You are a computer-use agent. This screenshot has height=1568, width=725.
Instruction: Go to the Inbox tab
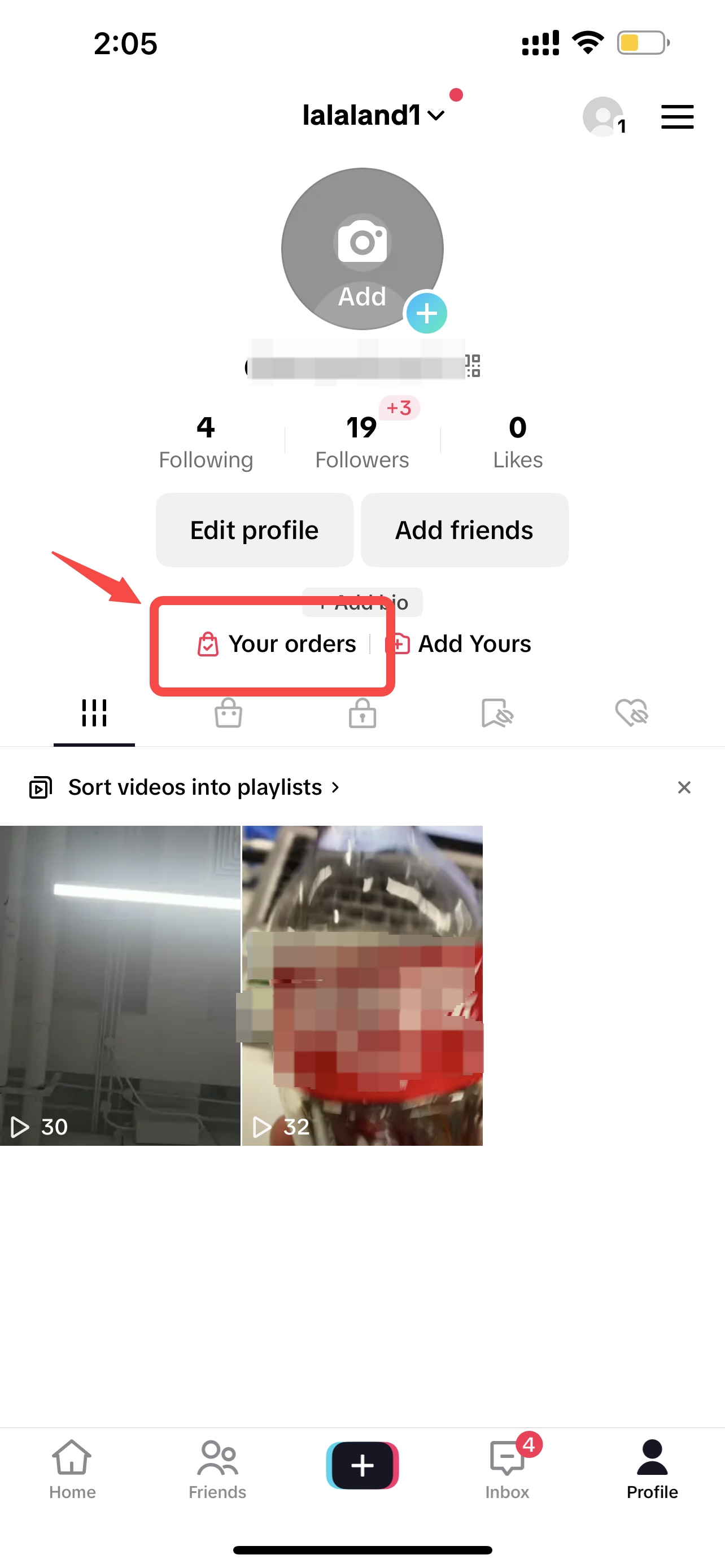507,1468
